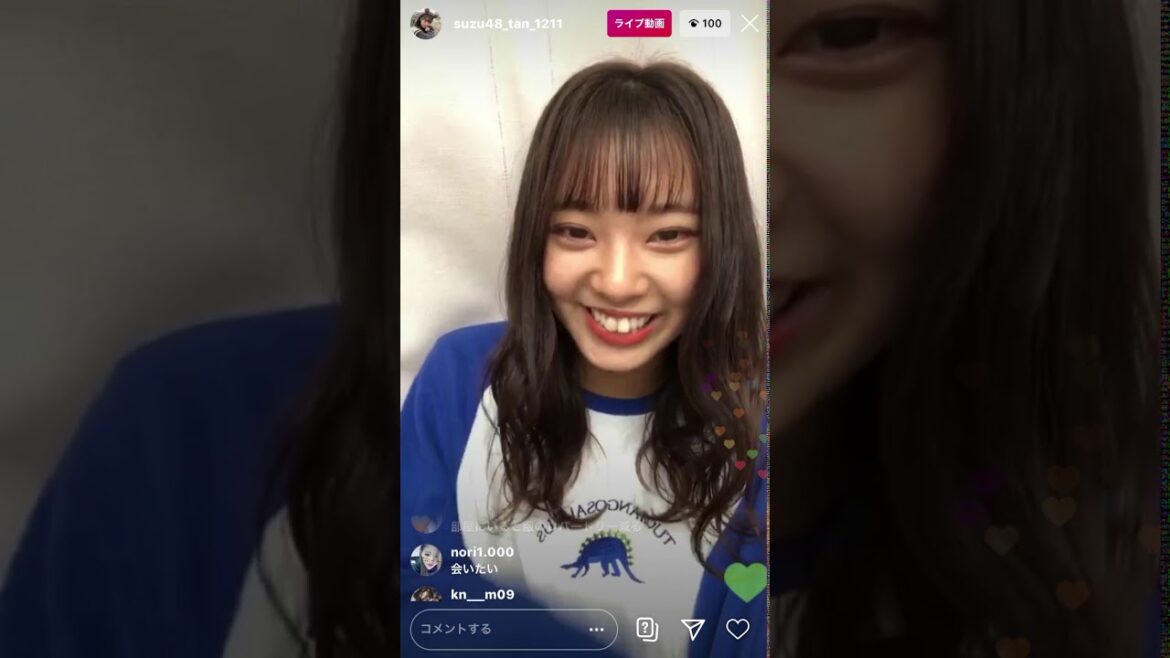1170x658 pixels.
Task: Send a heart to the live video
Action: pos(738,629)
